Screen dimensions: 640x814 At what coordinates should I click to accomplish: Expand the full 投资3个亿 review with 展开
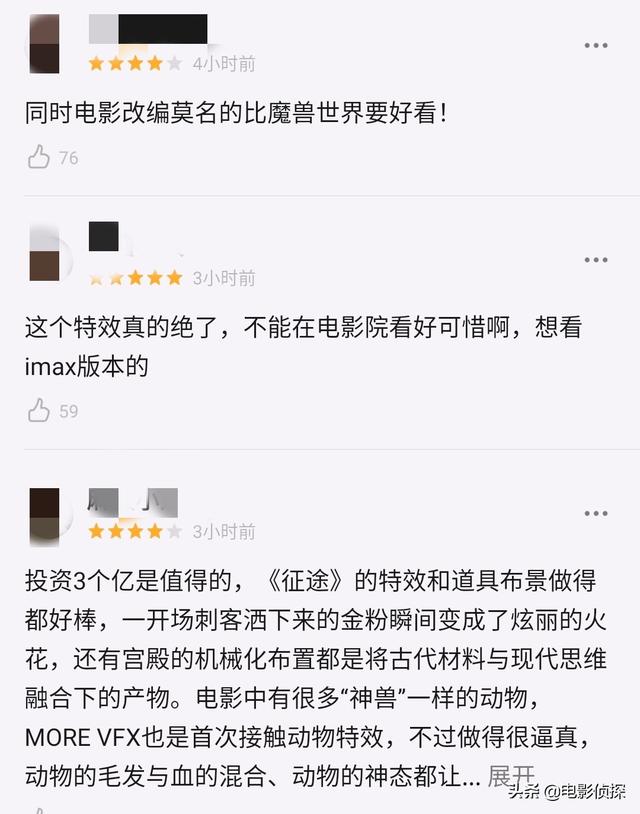click(511, 776)
